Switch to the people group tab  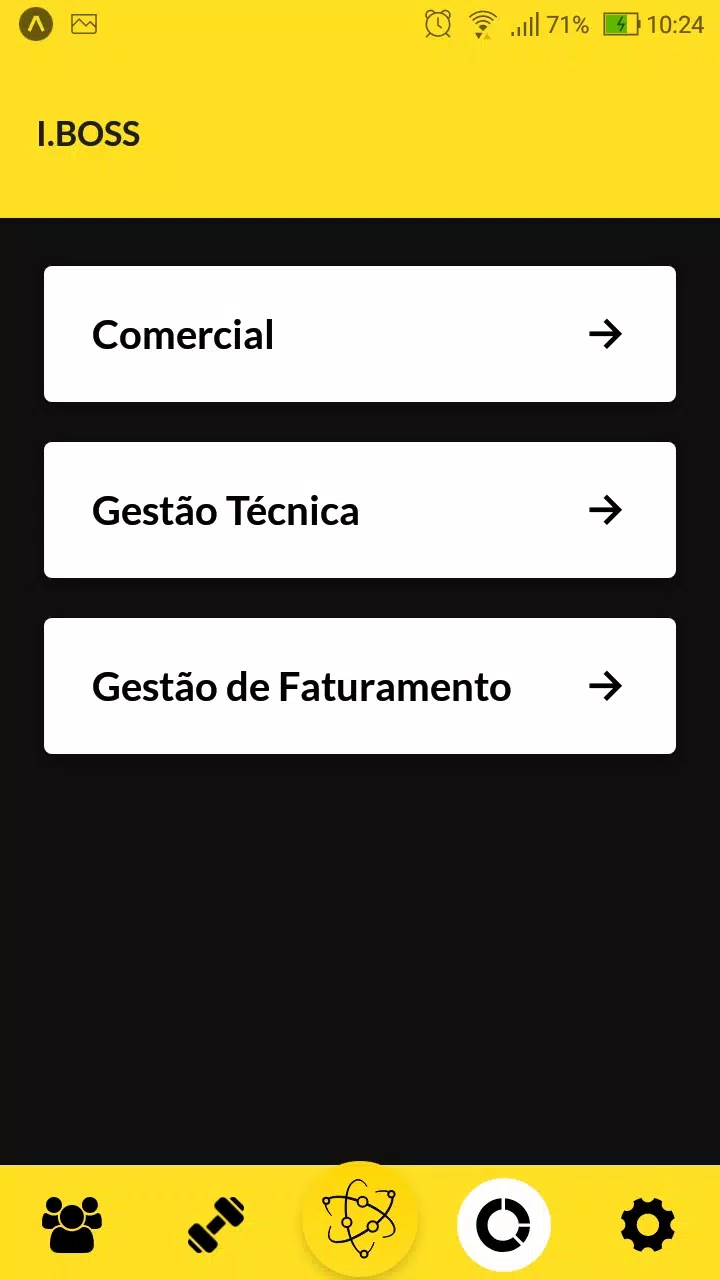pos(72,1223)
